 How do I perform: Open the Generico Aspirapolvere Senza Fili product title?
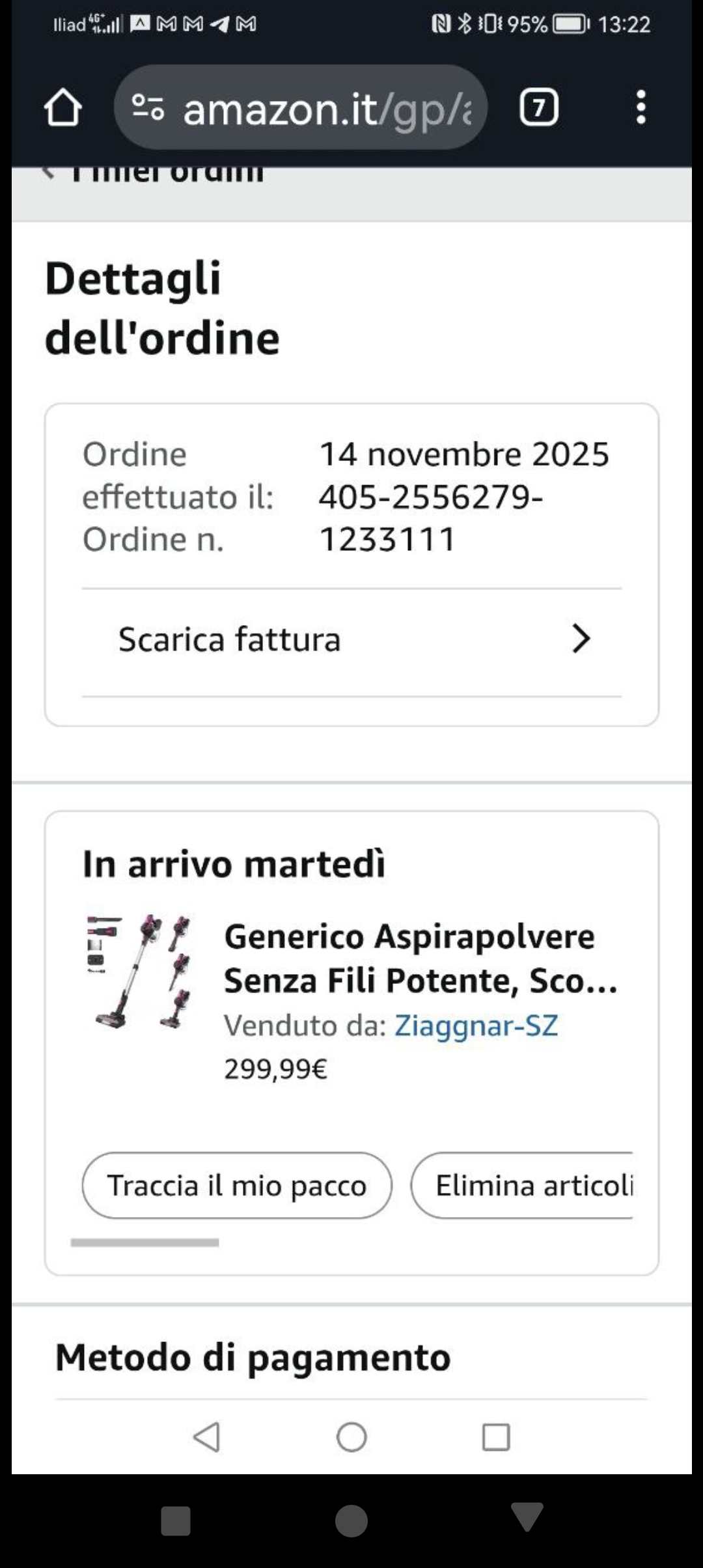pyautogui.click(x=420, y=959)
